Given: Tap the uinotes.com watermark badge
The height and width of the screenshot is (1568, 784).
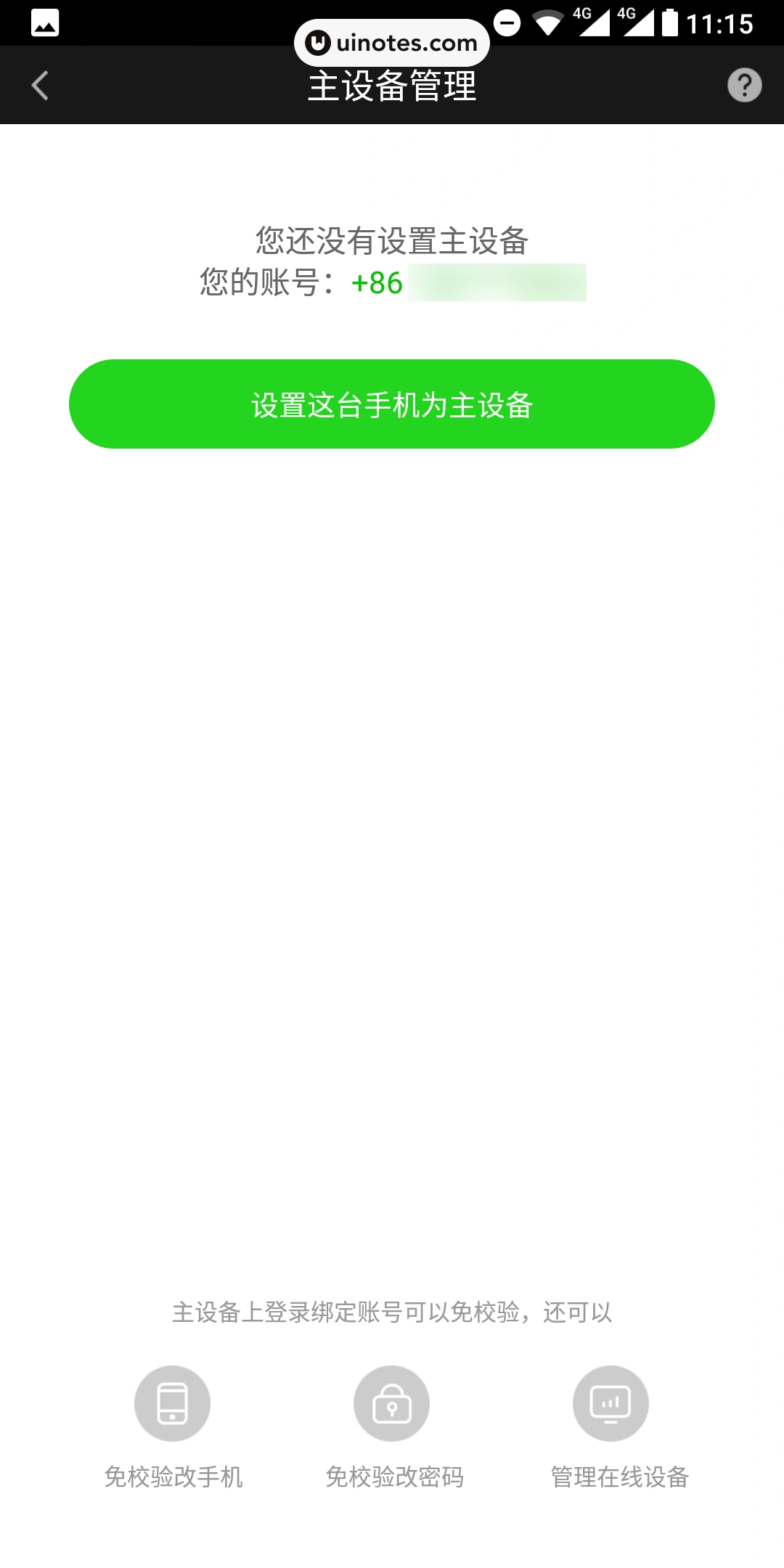Looking at the screenshot, I should pos(392,42).
